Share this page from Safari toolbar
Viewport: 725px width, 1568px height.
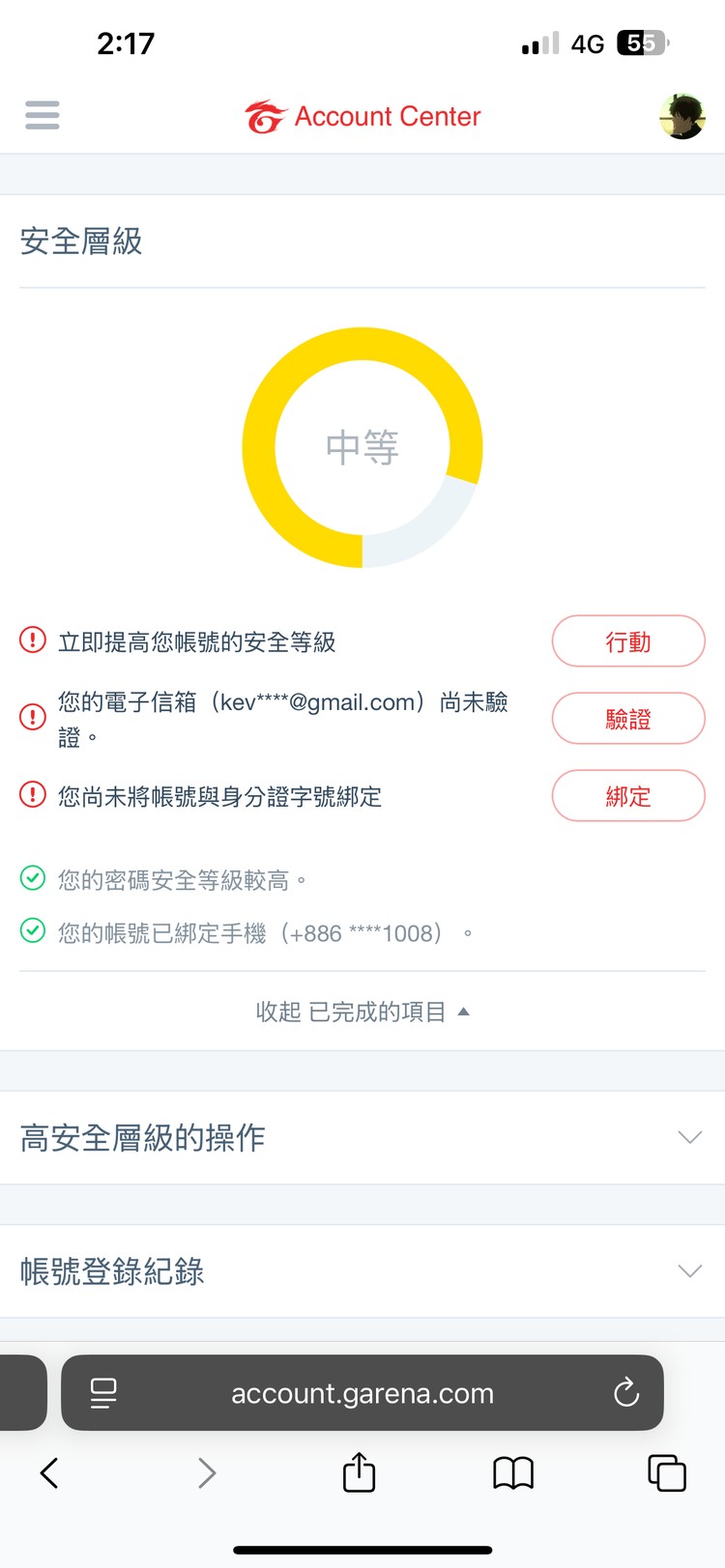(x=359, y=1473)
